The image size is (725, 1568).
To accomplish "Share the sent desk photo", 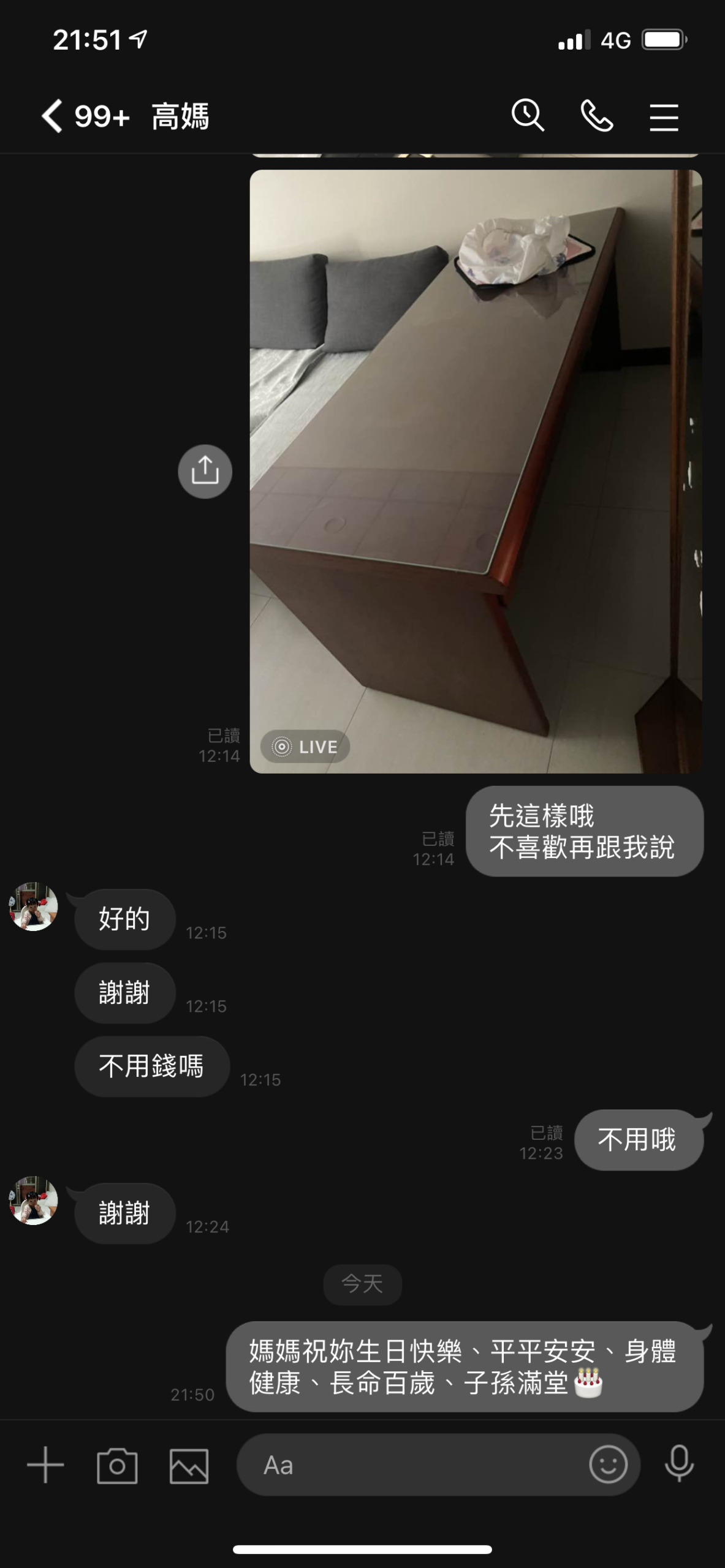I will point(205,471).
